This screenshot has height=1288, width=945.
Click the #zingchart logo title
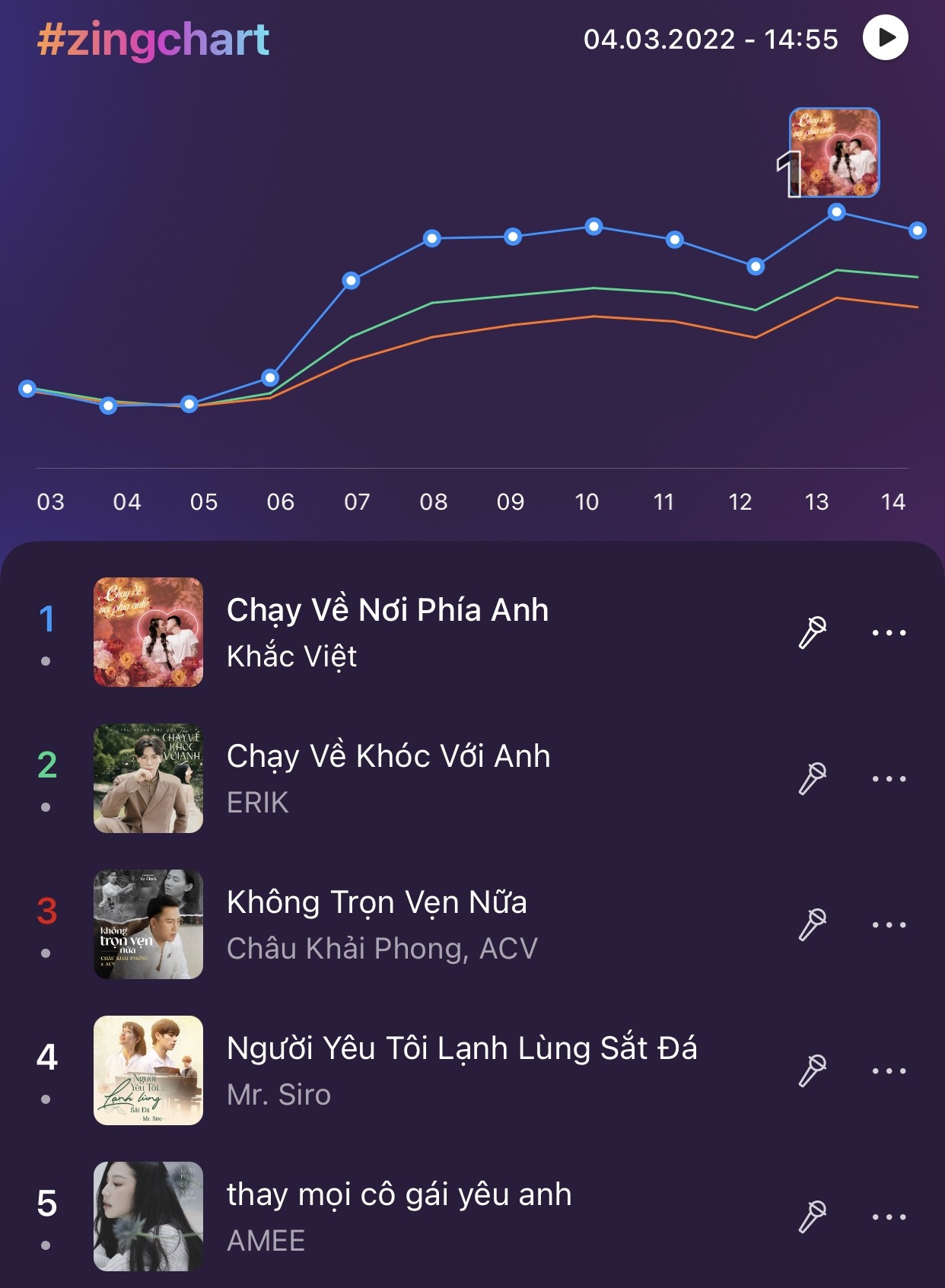152,37
